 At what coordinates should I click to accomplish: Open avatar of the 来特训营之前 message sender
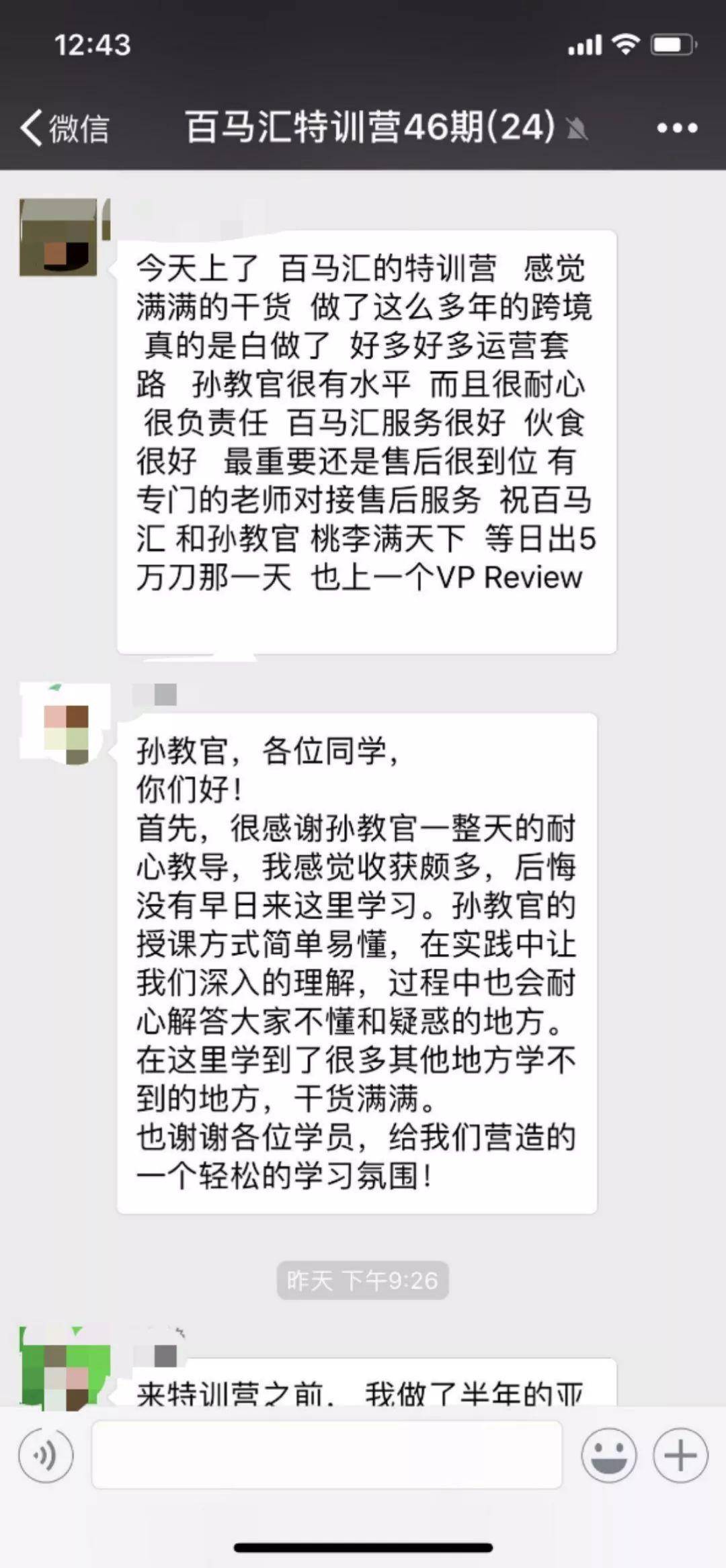[65, 1365]
